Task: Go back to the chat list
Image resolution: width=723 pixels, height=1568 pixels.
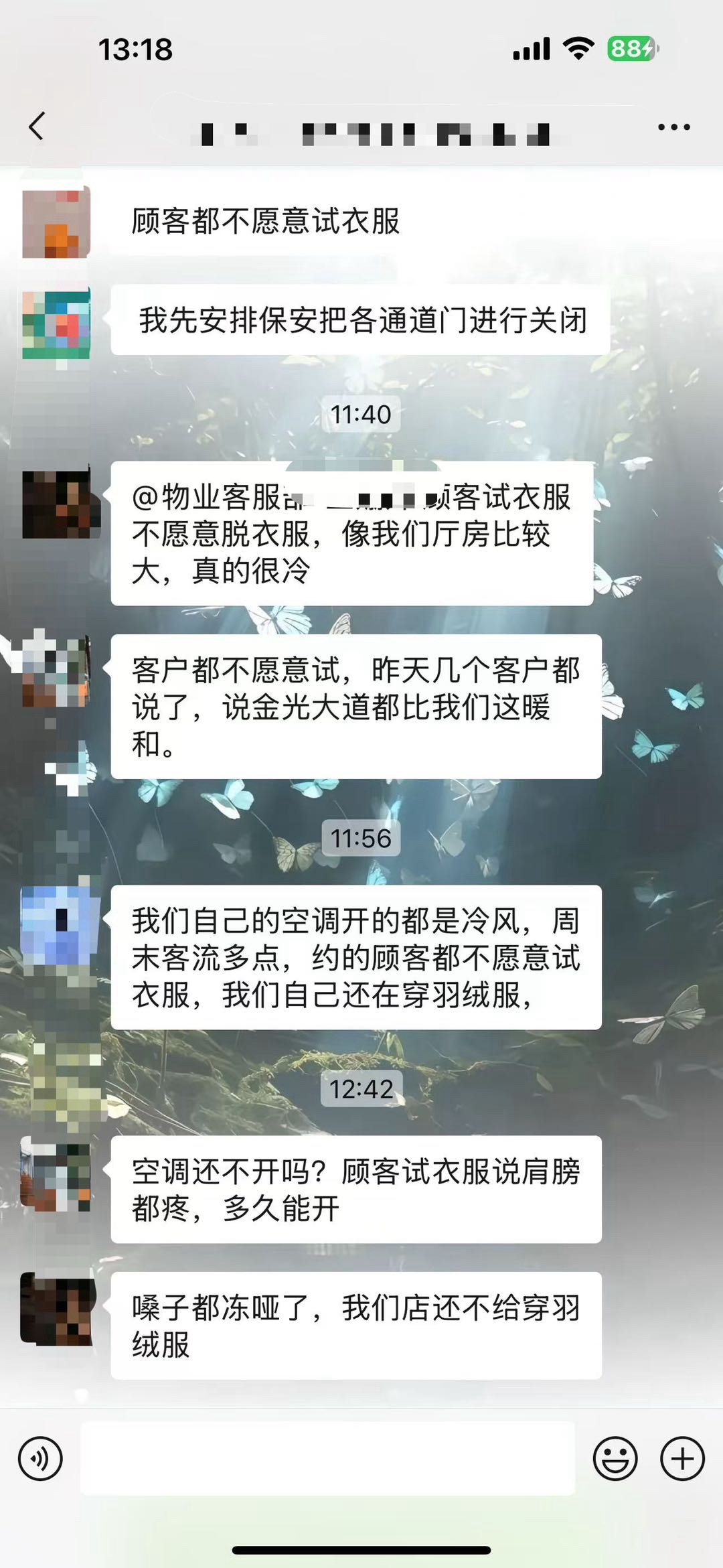Action: click(37, 126)
